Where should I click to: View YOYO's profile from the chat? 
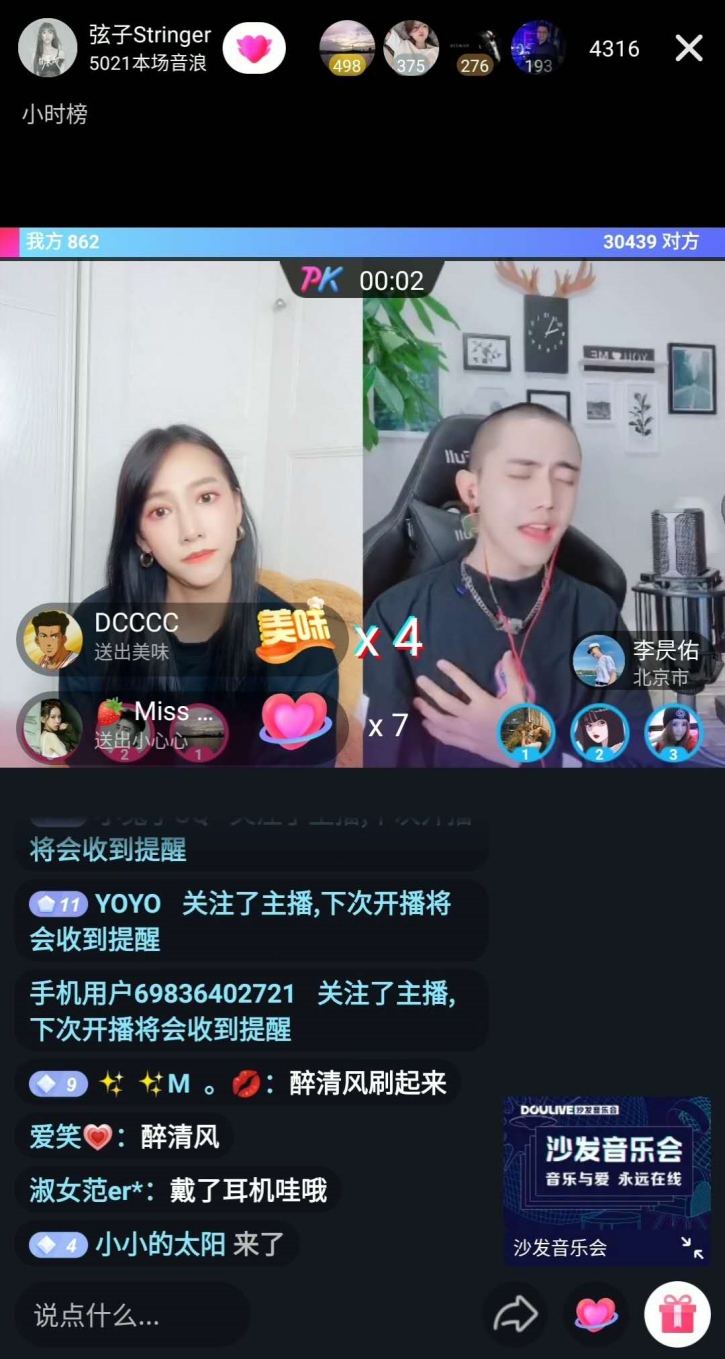(128, 904)
